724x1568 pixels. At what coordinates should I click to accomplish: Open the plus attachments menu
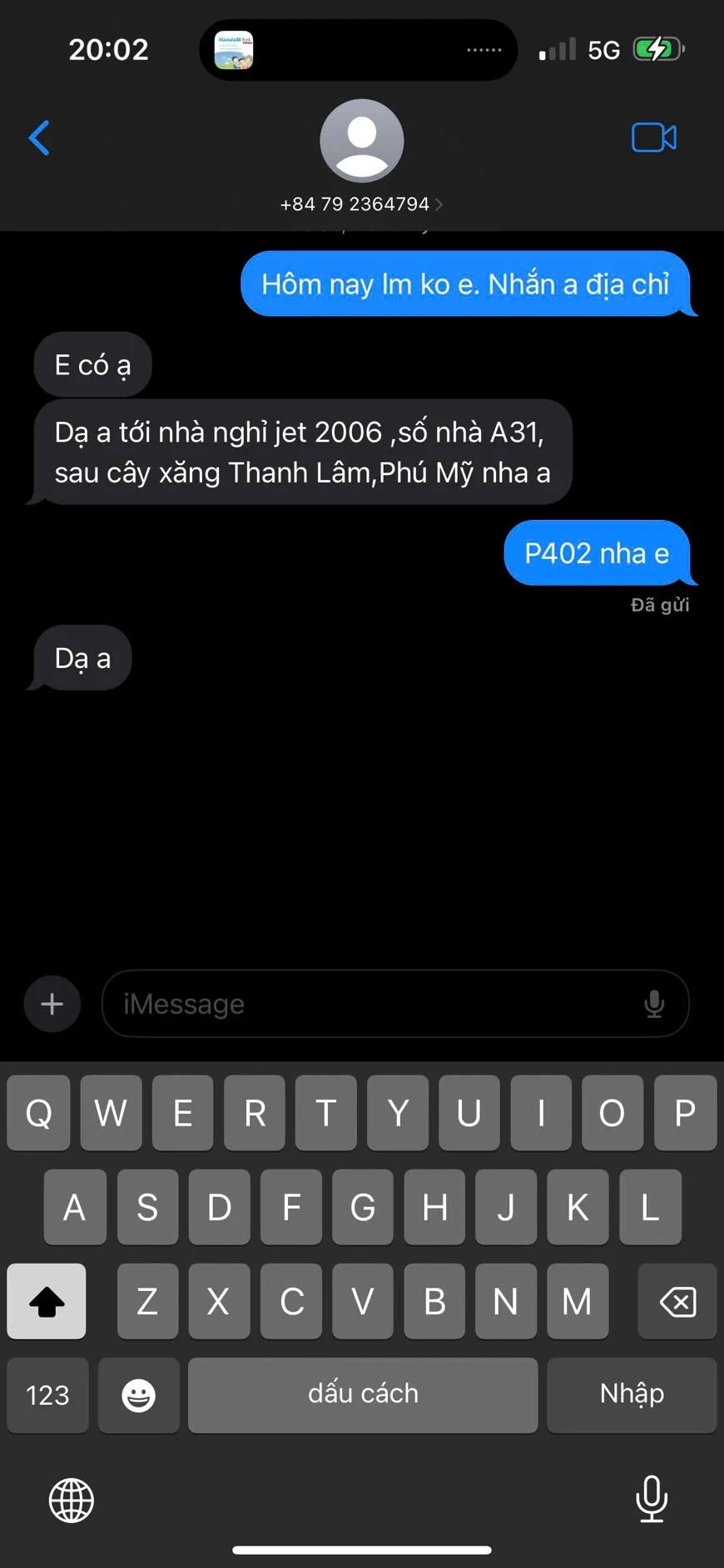pos(52,1003)
